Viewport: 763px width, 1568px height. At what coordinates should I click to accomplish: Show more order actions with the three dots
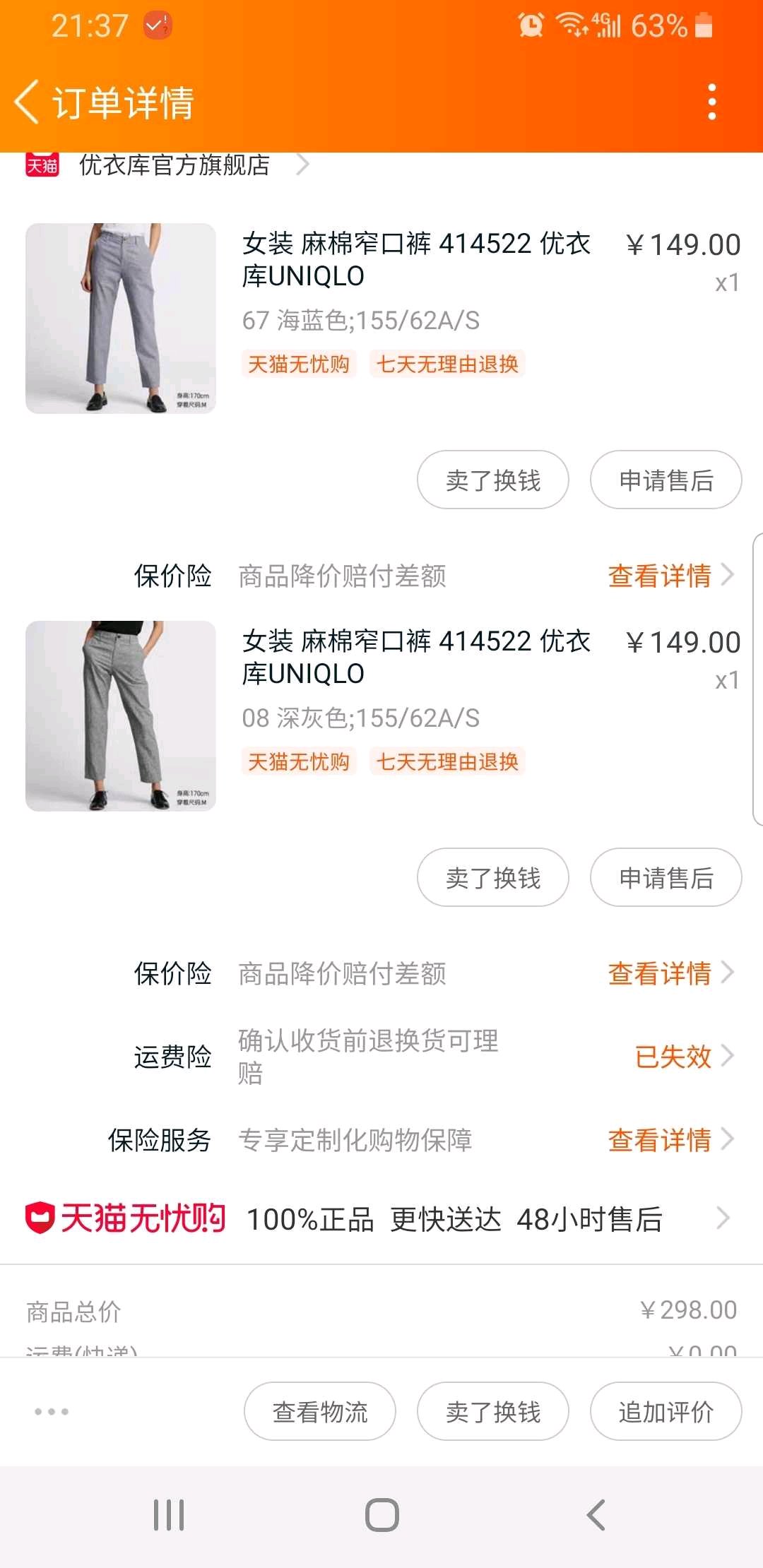tap(52, 1412)
